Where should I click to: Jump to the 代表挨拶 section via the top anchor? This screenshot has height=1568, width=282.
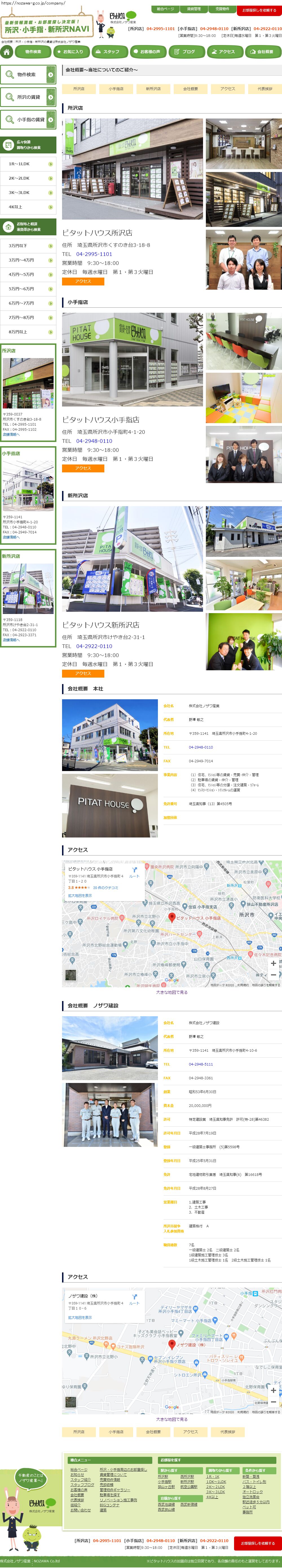pyautogui.click(x=264, y=89)
